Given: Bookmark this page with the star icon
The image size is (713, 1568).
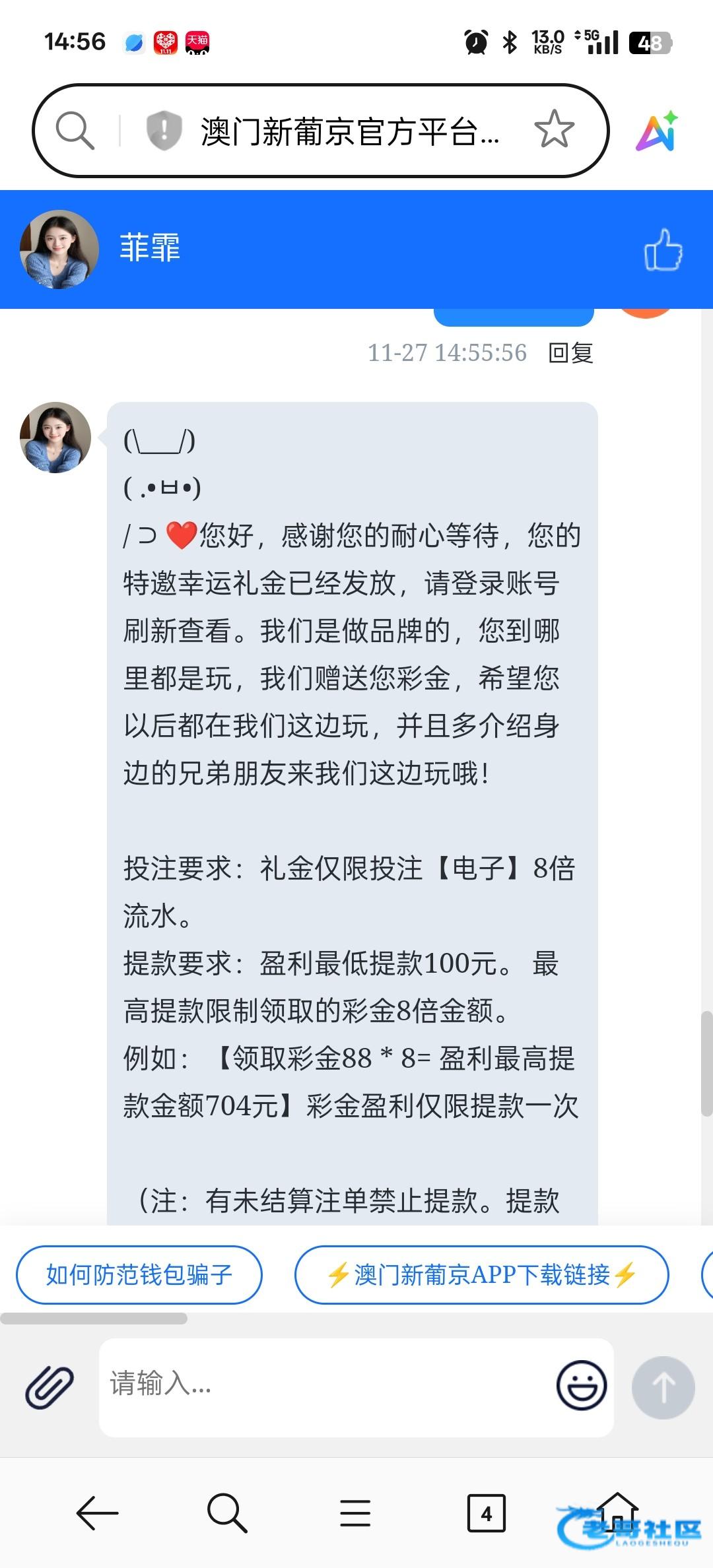Looking at the screenshot, I should coord(554,129).
